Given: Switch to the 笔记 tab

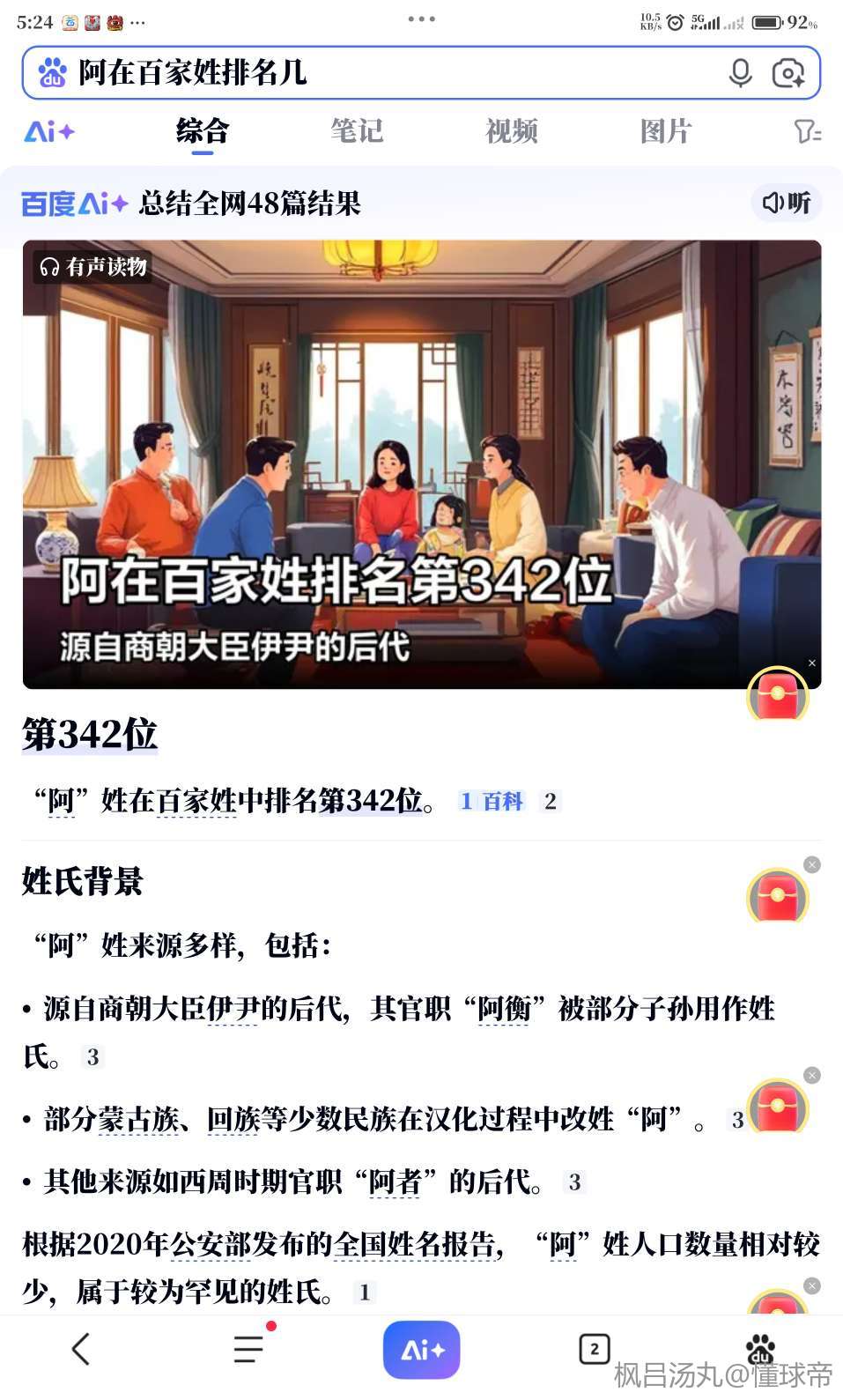Looking at the screenshot, I should [x=357, y=131].
